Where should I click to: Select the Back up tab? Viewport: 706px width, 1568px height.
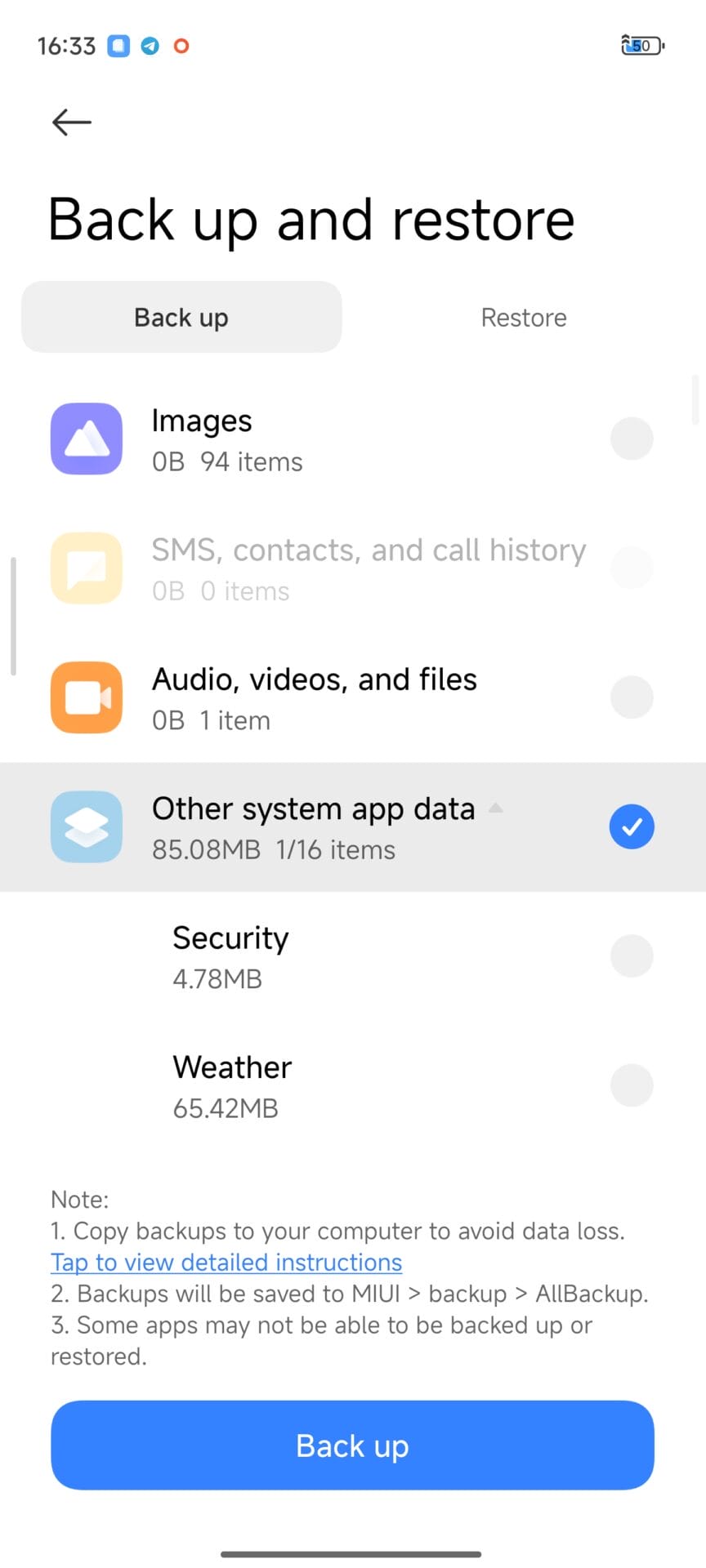point(181,318)
